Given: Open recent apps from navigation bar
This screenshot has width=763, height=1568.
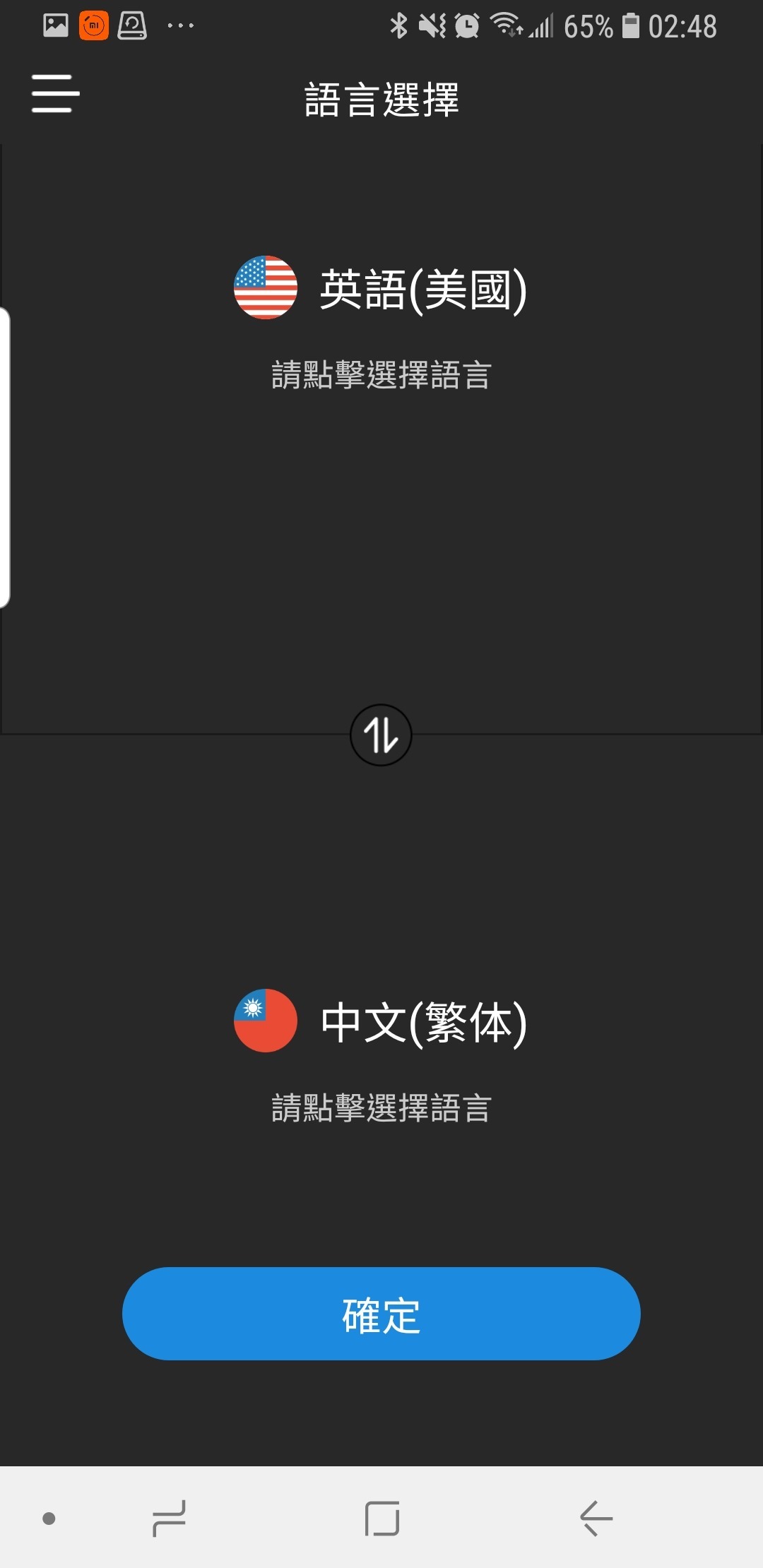Looking at the screenshot, I should [170, 1518].
